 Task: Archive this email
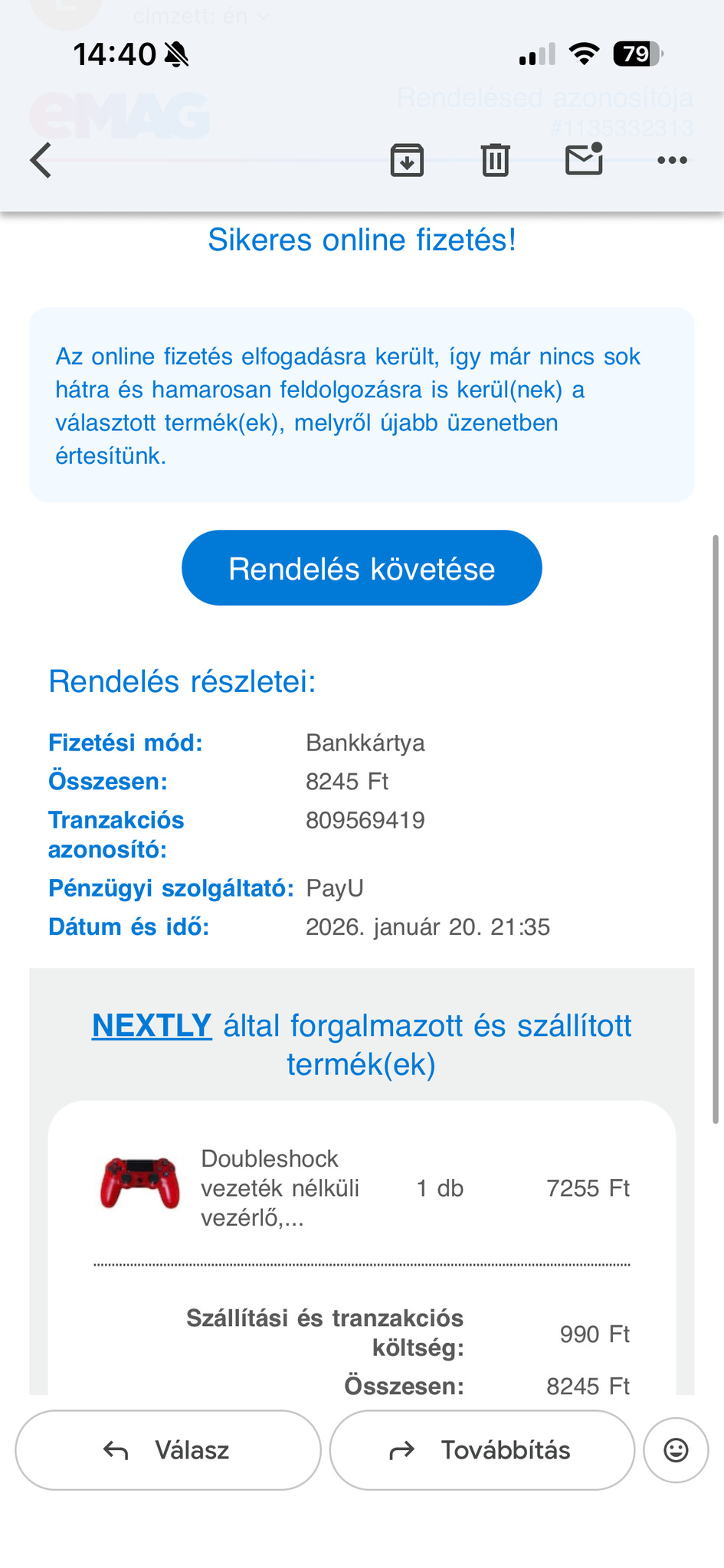[407, 160]
